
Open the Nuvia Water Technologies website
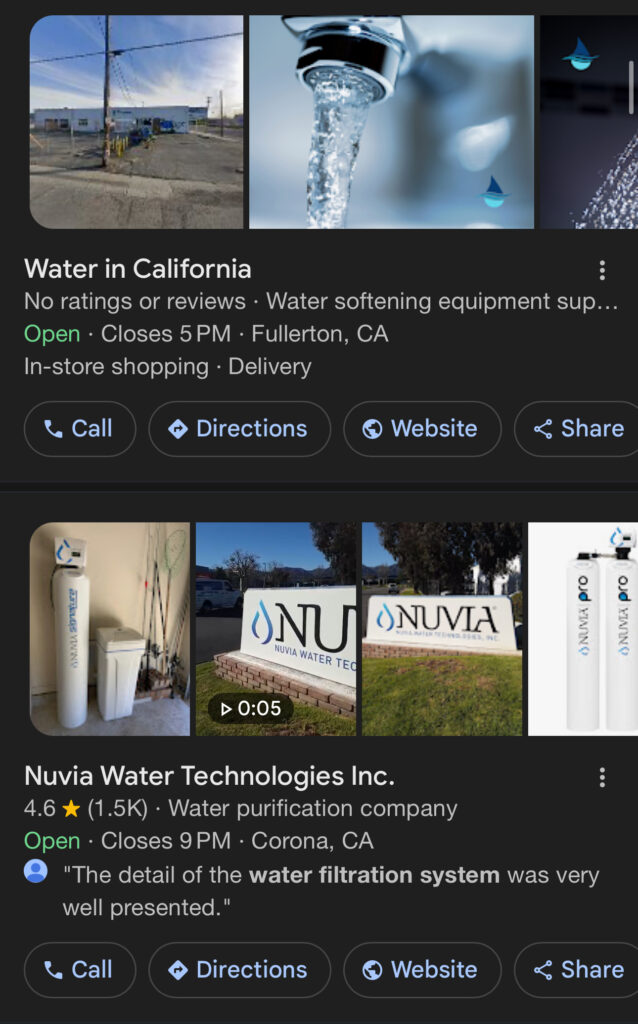[422, 970]
